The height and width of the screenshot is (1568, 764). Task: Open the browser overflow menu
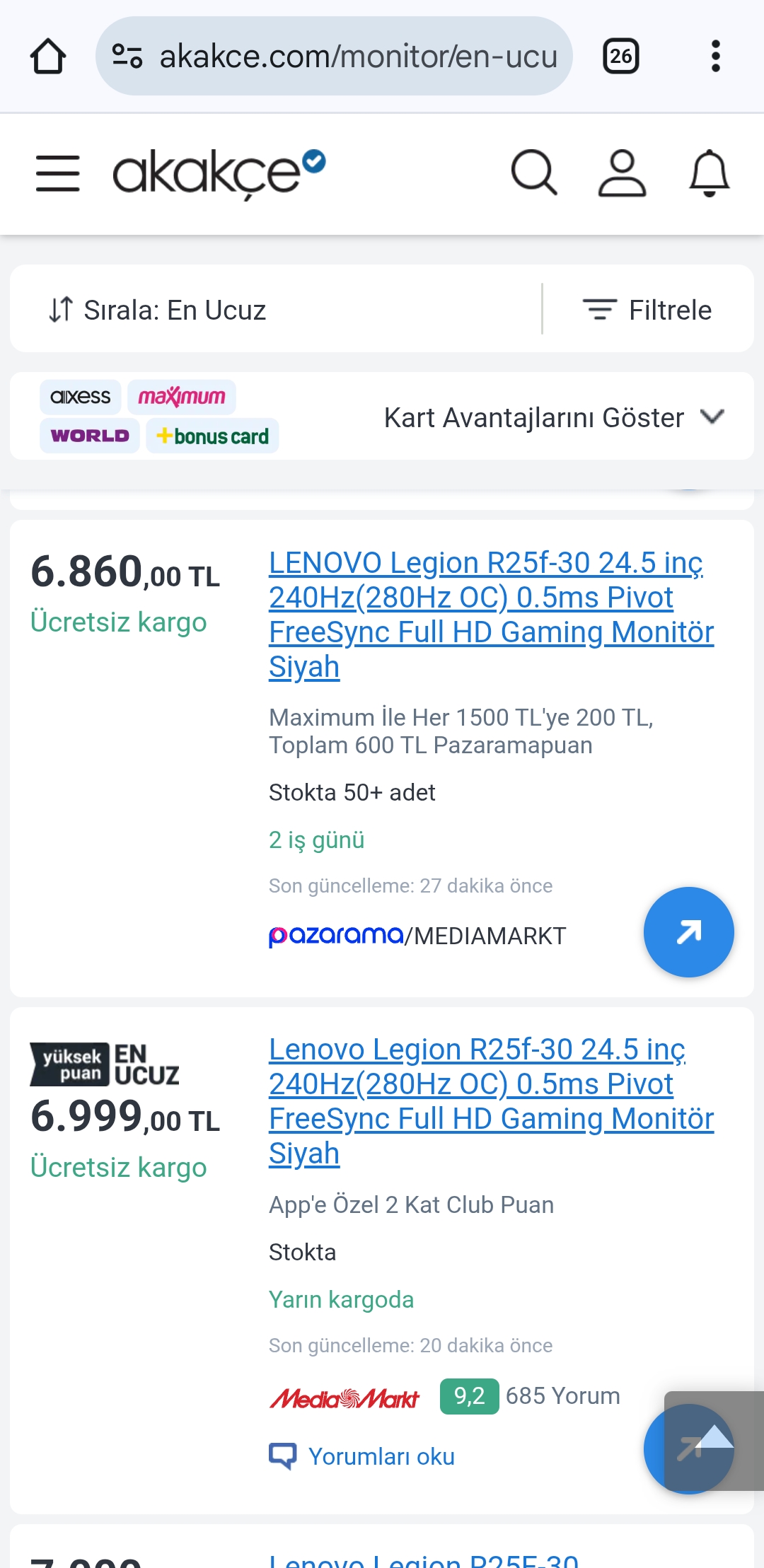715,57
